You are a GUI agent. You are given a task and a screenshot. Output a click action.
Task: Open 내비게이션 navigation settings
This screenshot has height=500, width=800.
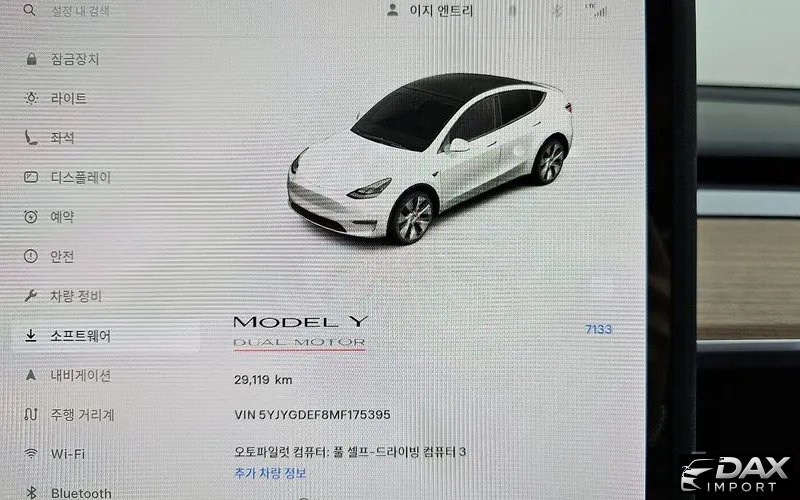80,375
